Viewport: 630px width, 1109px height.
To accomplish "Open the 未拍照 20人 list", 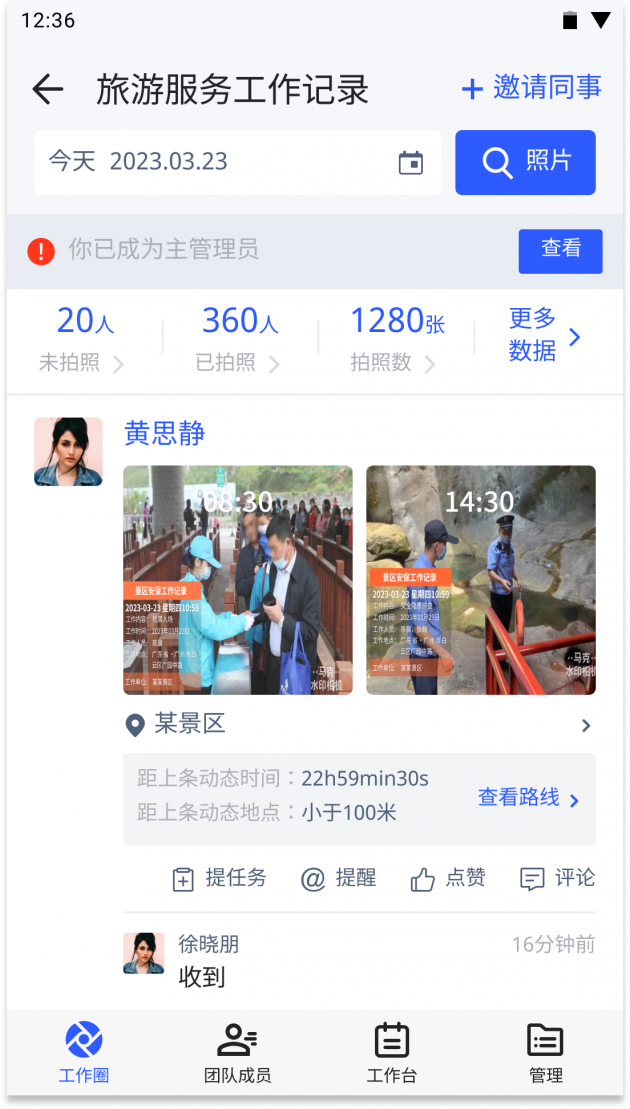I will tap(82, 338).
